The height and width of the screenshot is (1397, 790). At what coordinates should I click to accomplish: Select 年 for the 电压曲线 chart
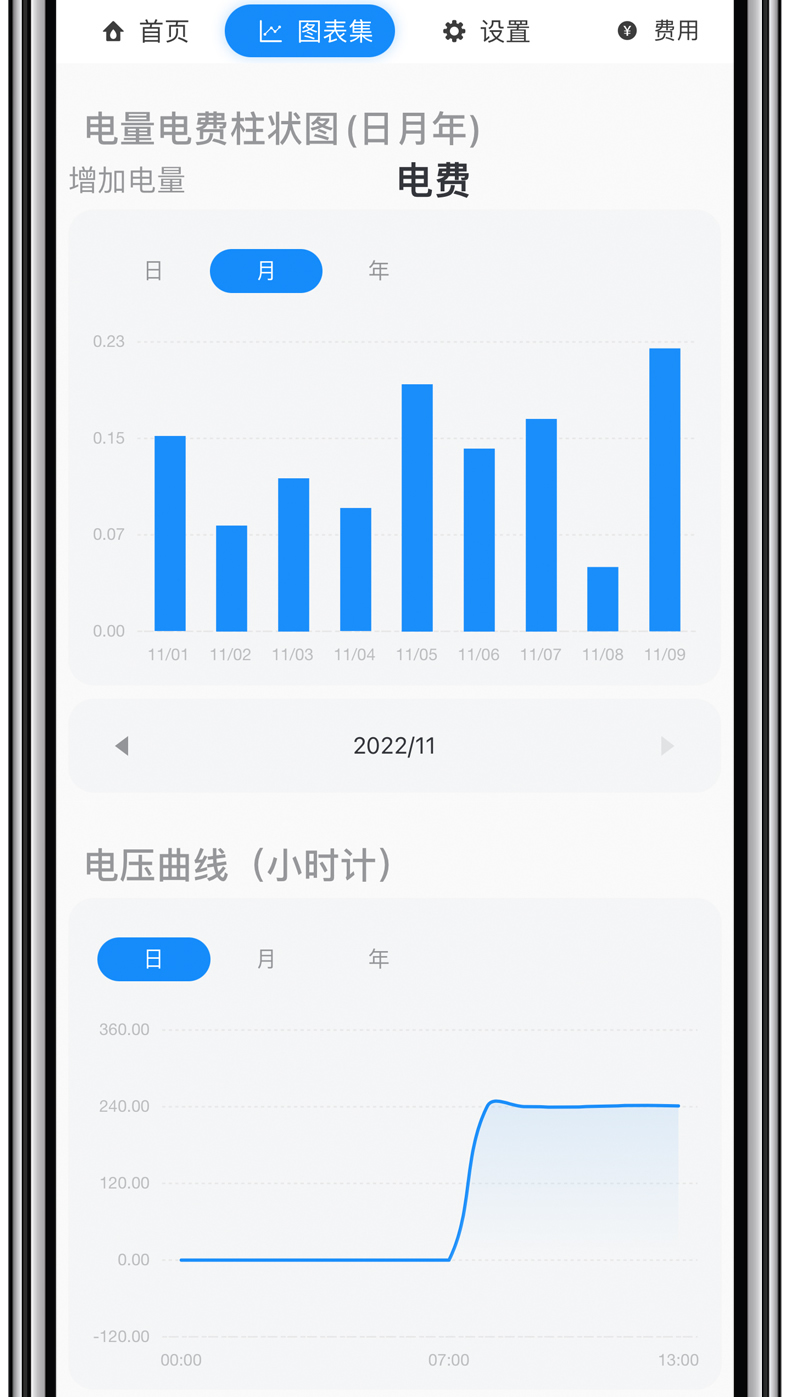378,959
